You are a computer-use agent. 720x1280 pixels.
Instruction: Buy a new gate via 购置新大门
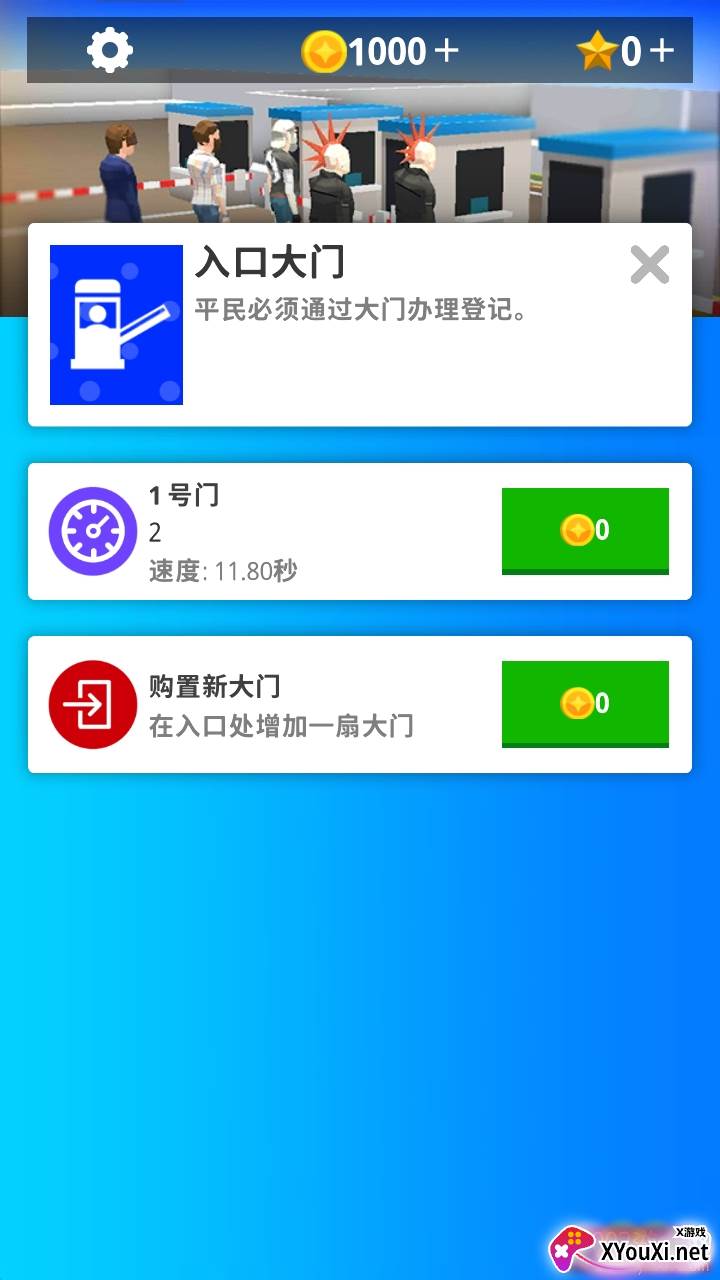click(x=585, y=704)
